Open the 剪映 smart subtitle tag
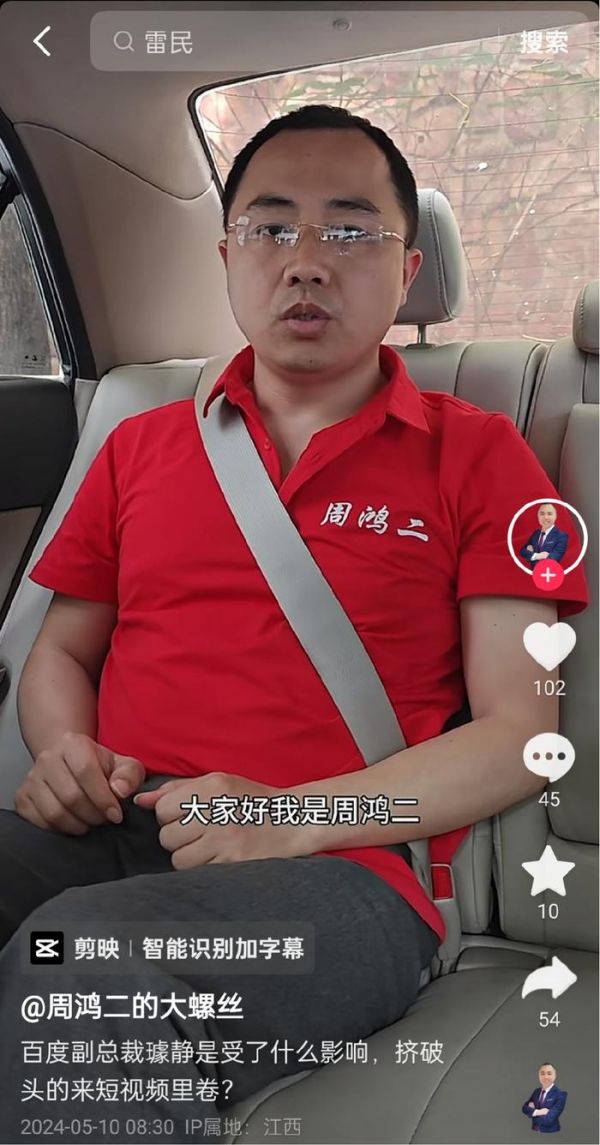Image resolution: width=600 pixels, height=1145 pixels. tap(167, 948)
